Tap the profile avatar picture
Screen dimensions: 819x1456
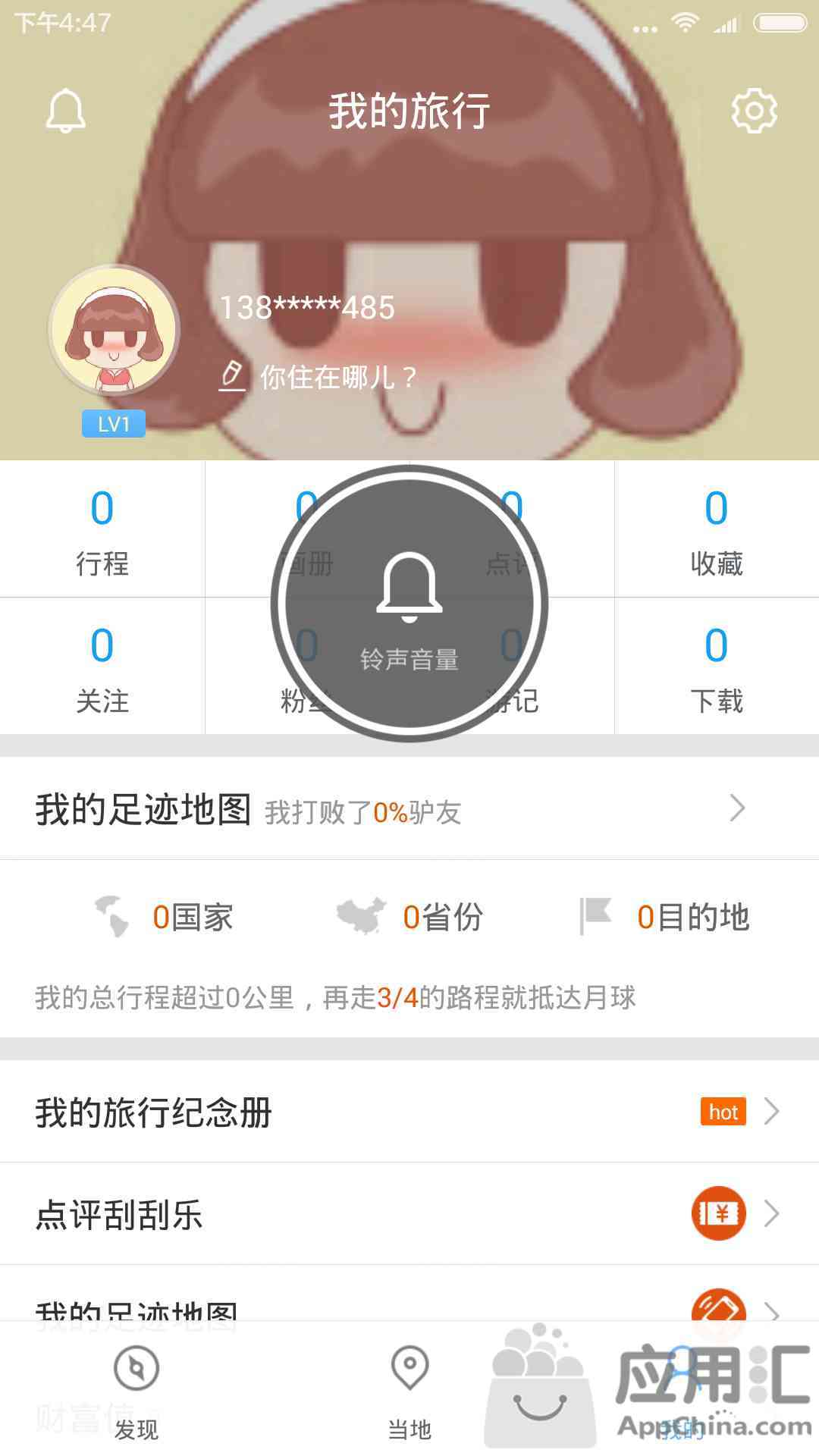pos(114,331)
